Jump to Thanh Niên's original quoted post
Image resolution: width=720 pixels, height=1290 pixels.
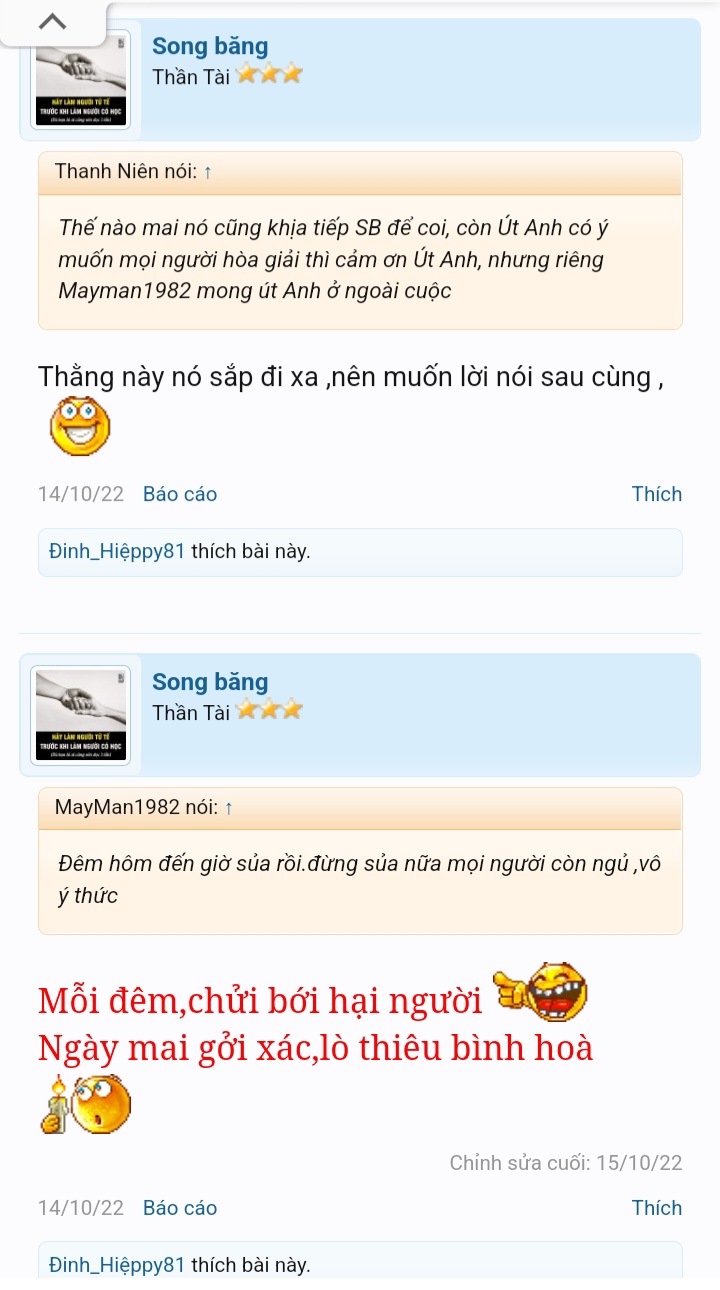click(208, 172)
